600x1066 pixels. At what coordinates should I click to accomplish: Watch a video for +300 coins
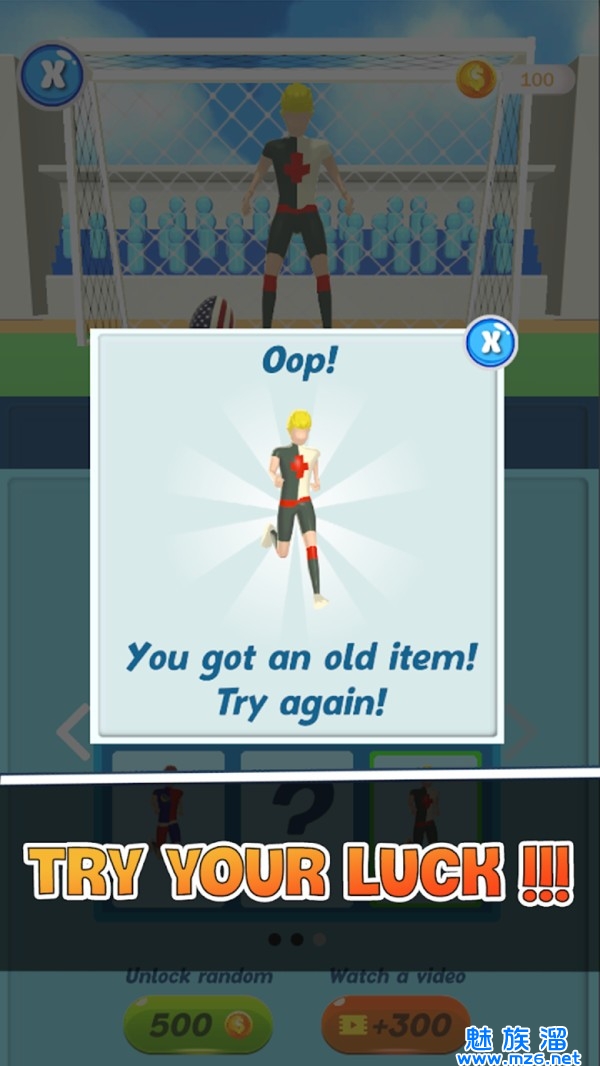pos(396,1024)
